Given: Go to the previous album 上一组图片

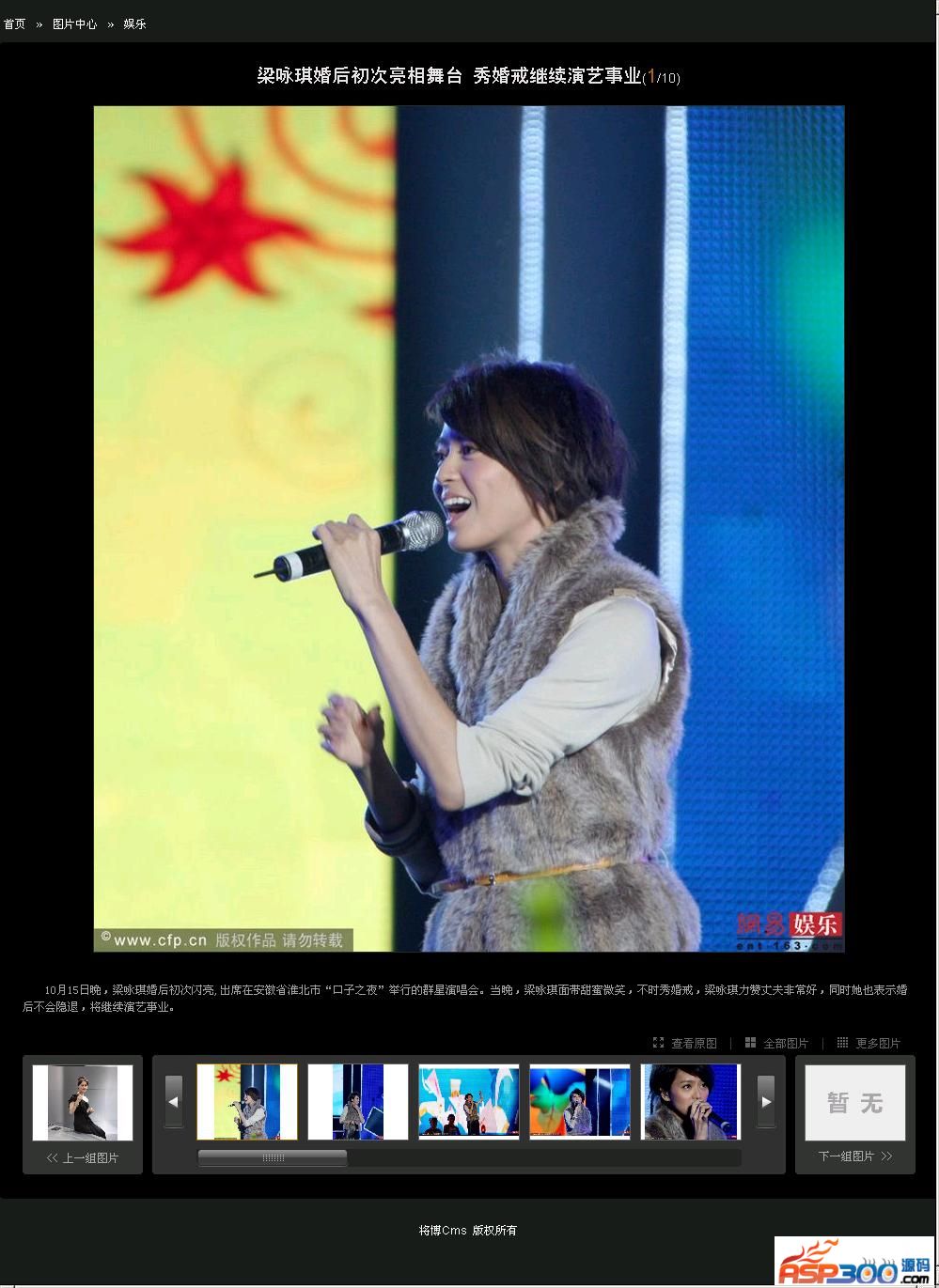Looking at the screenshot, I should coord(83,1157).
